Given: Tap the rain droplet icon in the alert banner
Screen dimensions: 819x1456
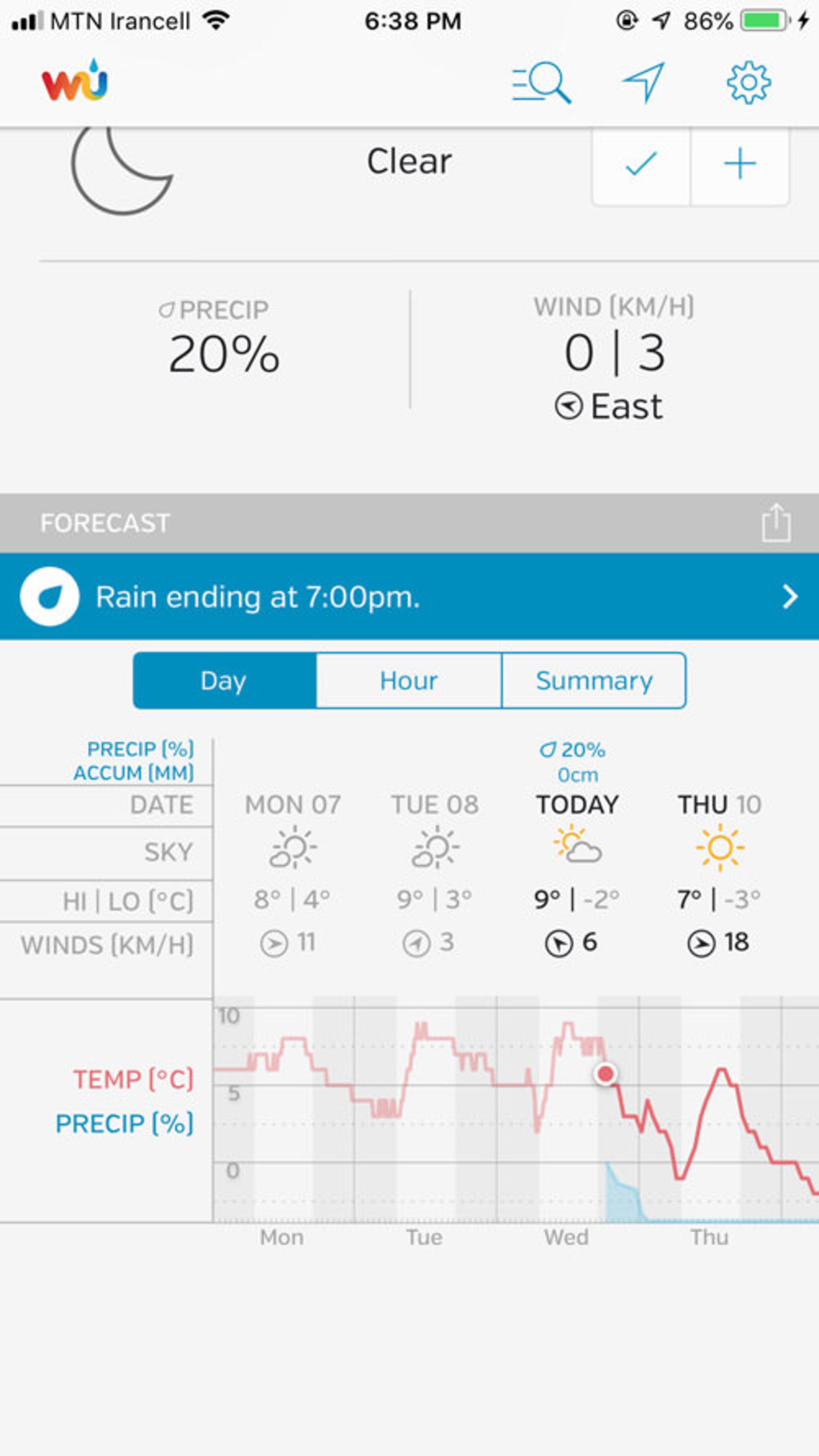Looking at the screenshot, I should tap(51, 596).
